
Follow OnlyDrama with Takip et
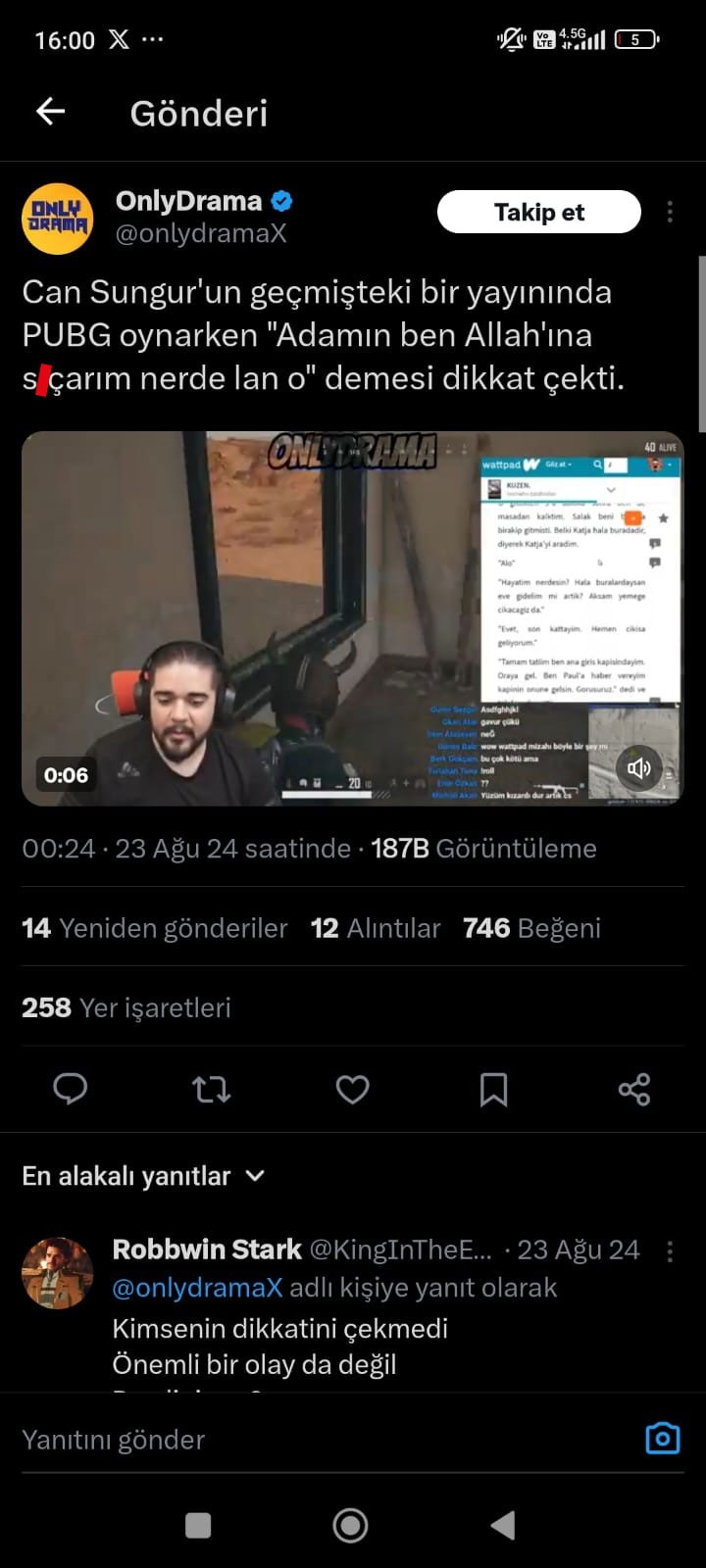pos(538,212)
